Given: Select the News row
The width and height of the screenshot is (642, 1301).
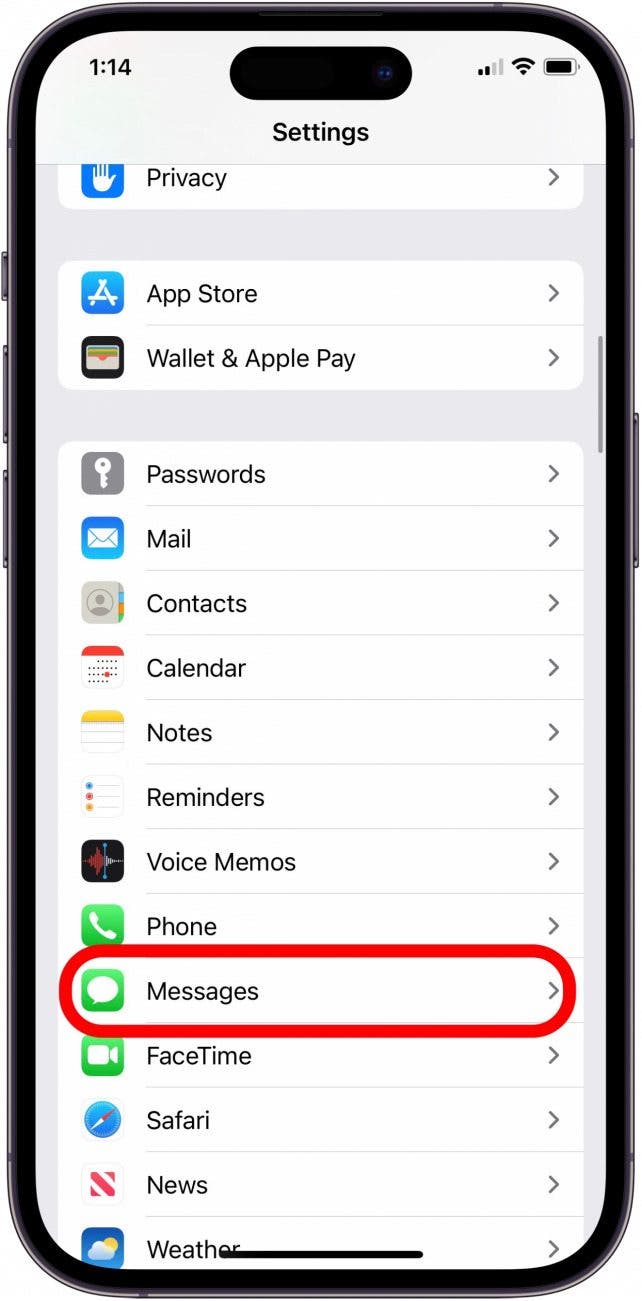Looking at the screenshot, I should tap(320, 1185).
